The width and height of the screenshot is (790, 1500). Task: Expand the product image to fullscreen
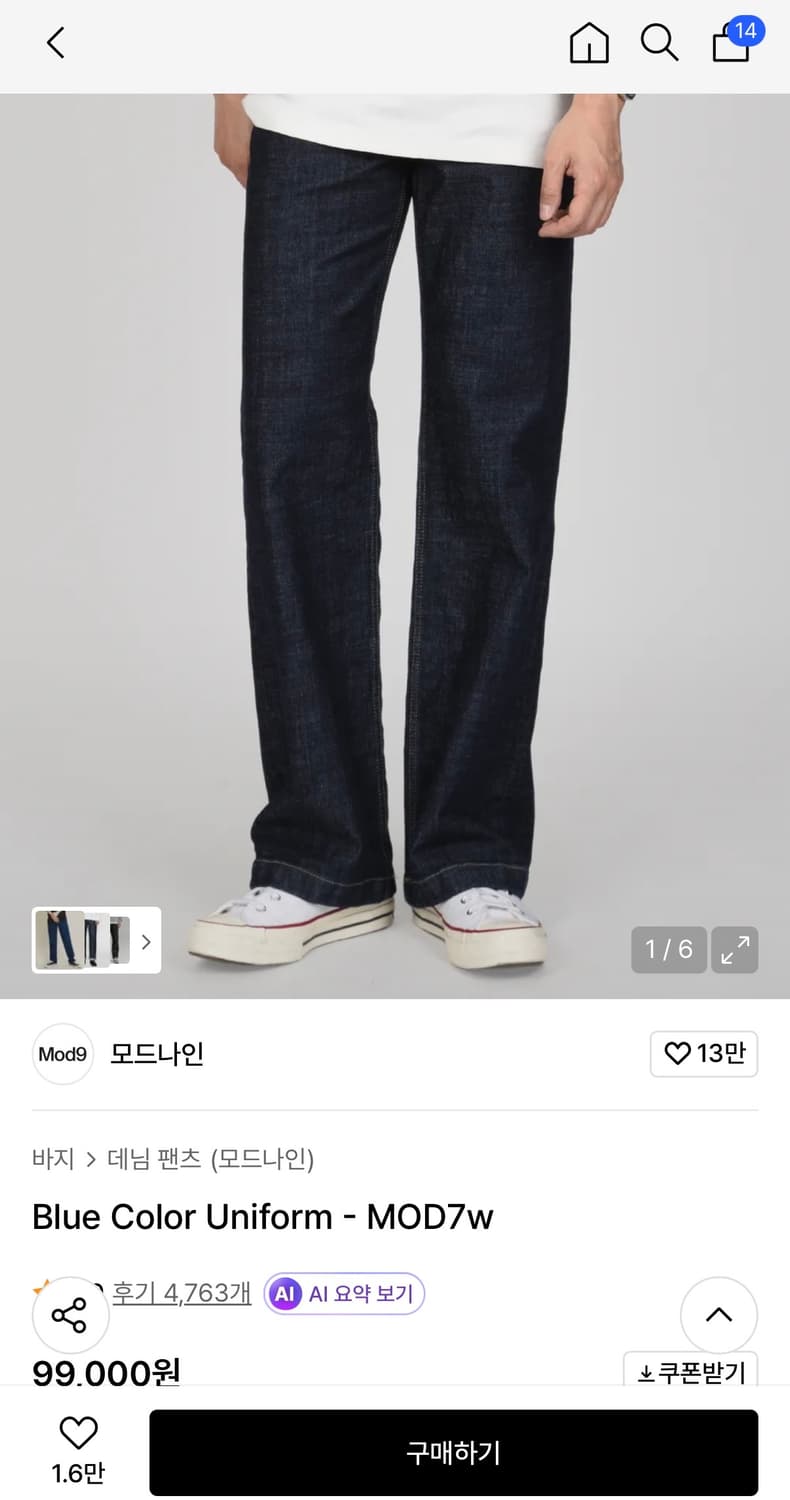[x=735, y=950]
